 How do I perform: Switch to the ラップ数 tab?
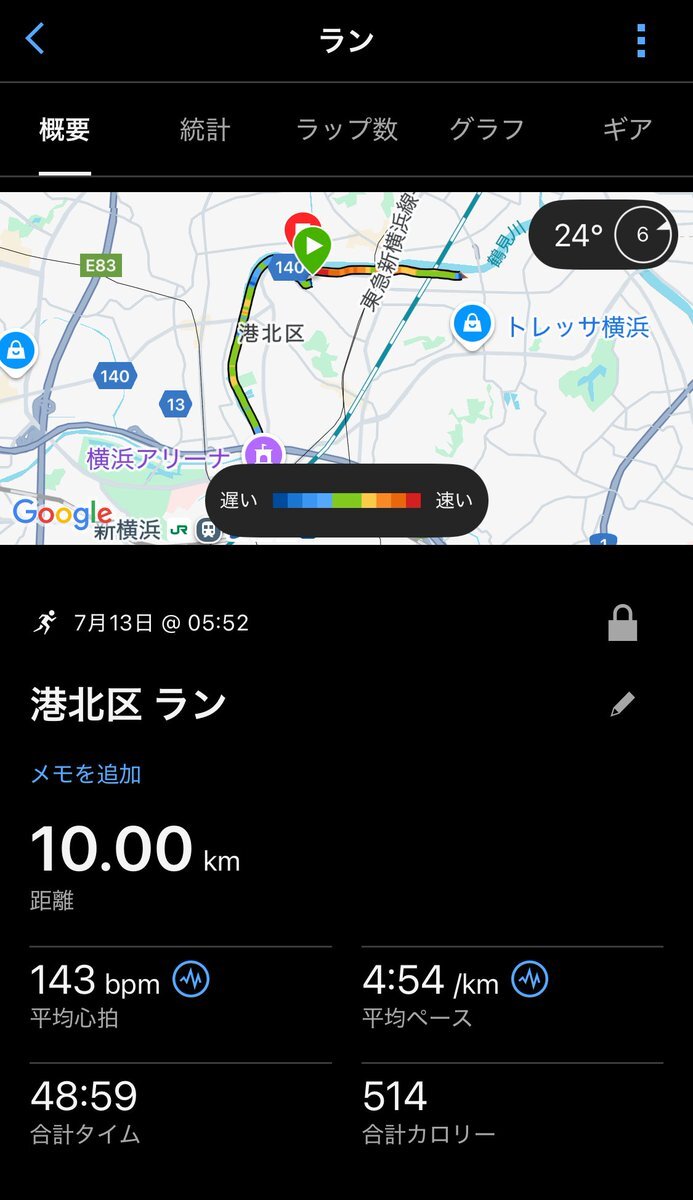pos(347,129)
